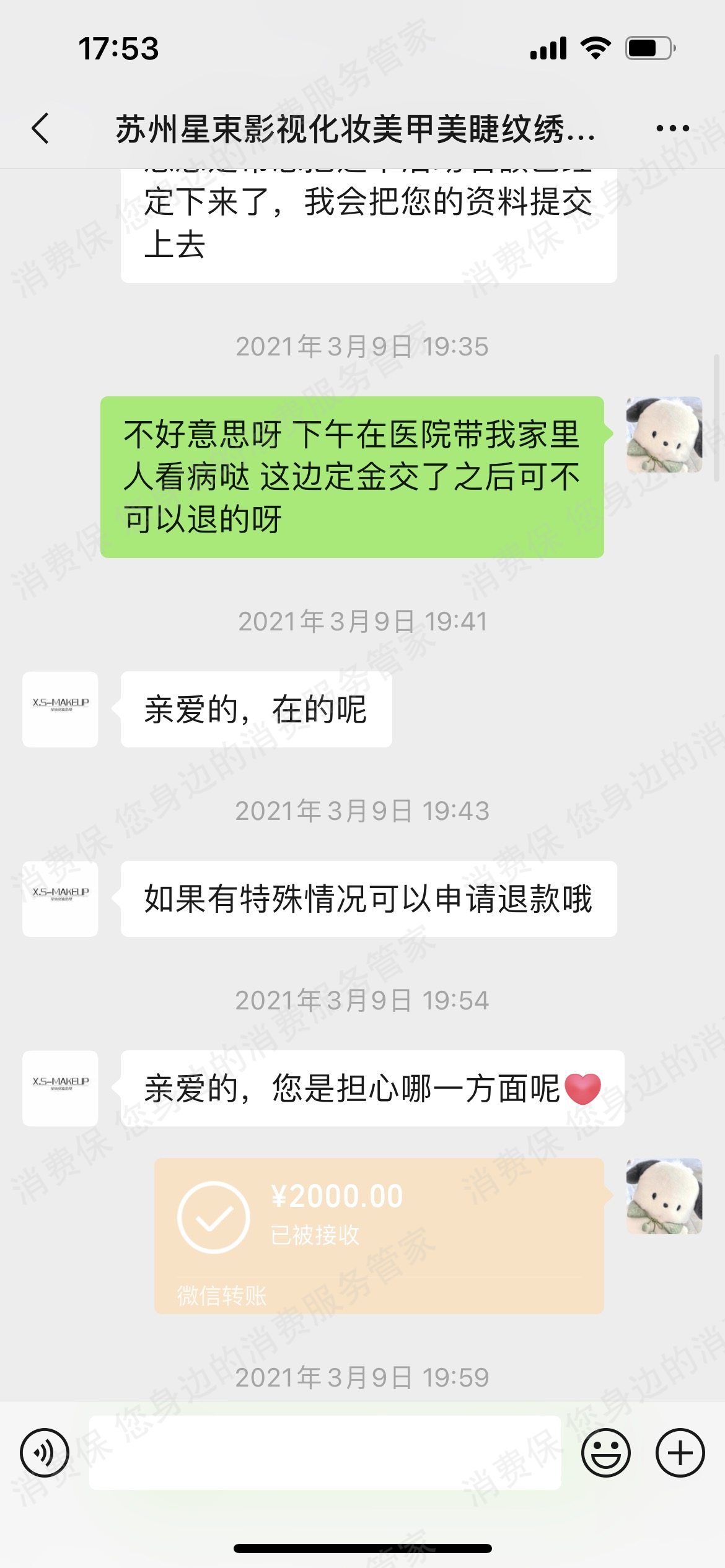Open the ¥2000.00 WeChat transfer card
This screenshot has width=725, height=1568.
click(378, 1235)
